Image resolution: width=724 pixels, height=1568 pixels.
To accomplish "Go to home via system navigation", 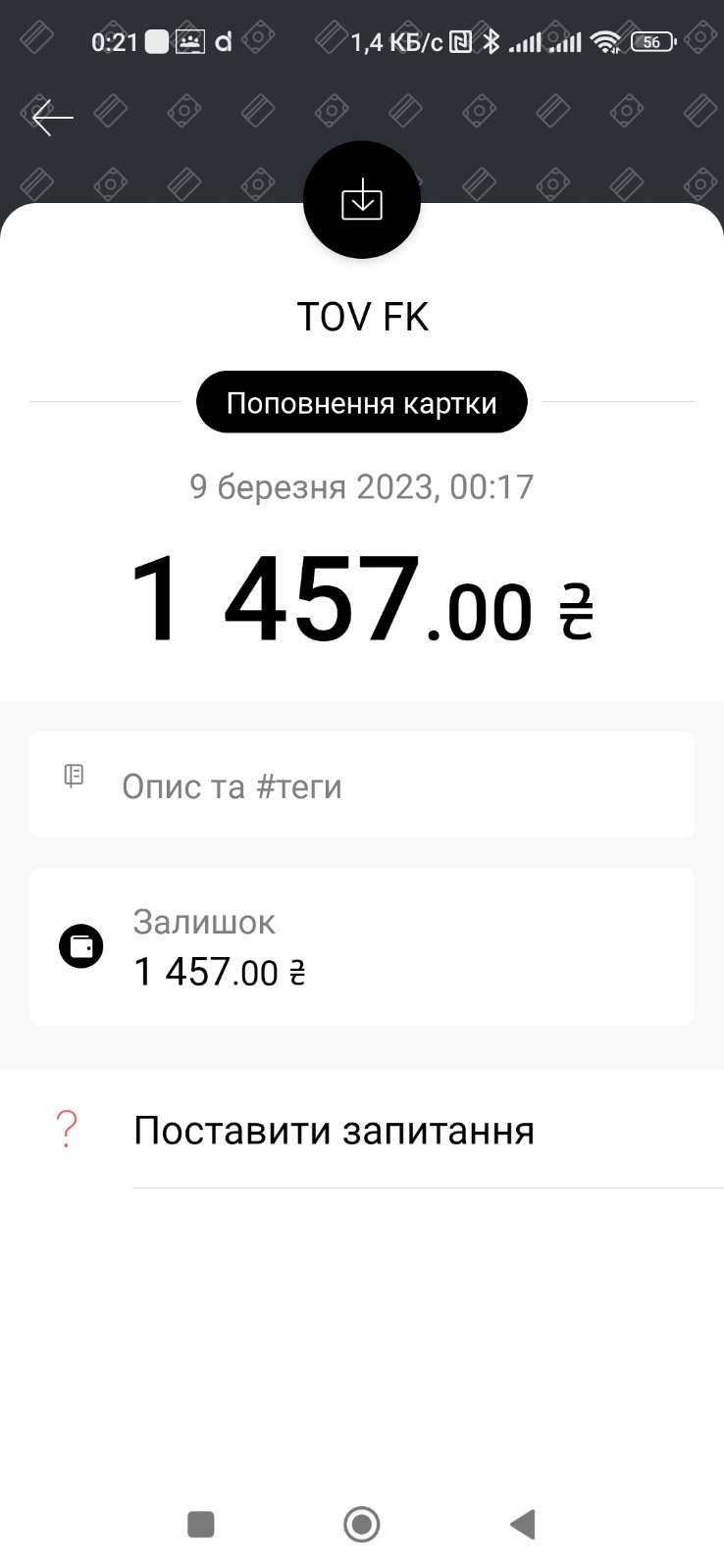I will point(362,1524).
